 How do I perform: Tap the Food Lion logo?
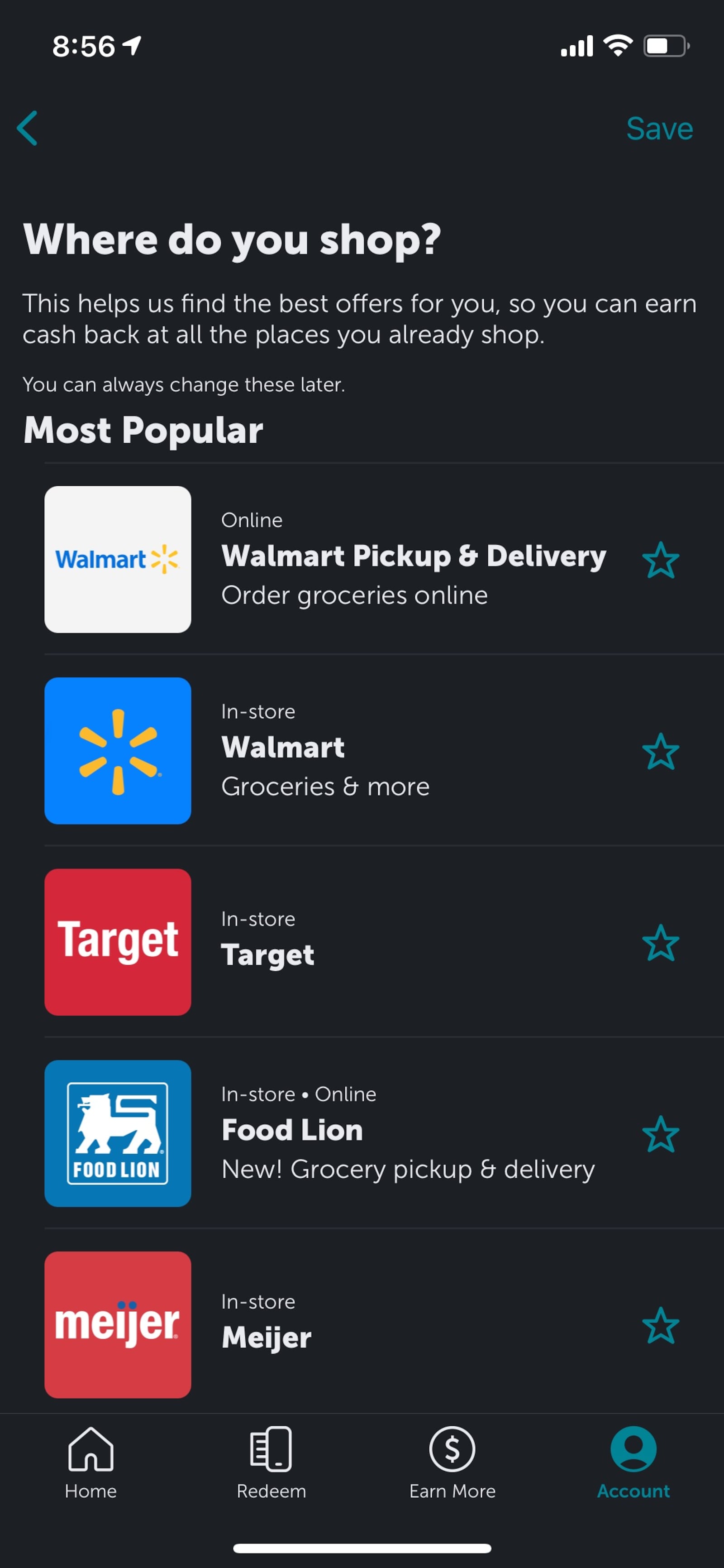(117, 1133)
